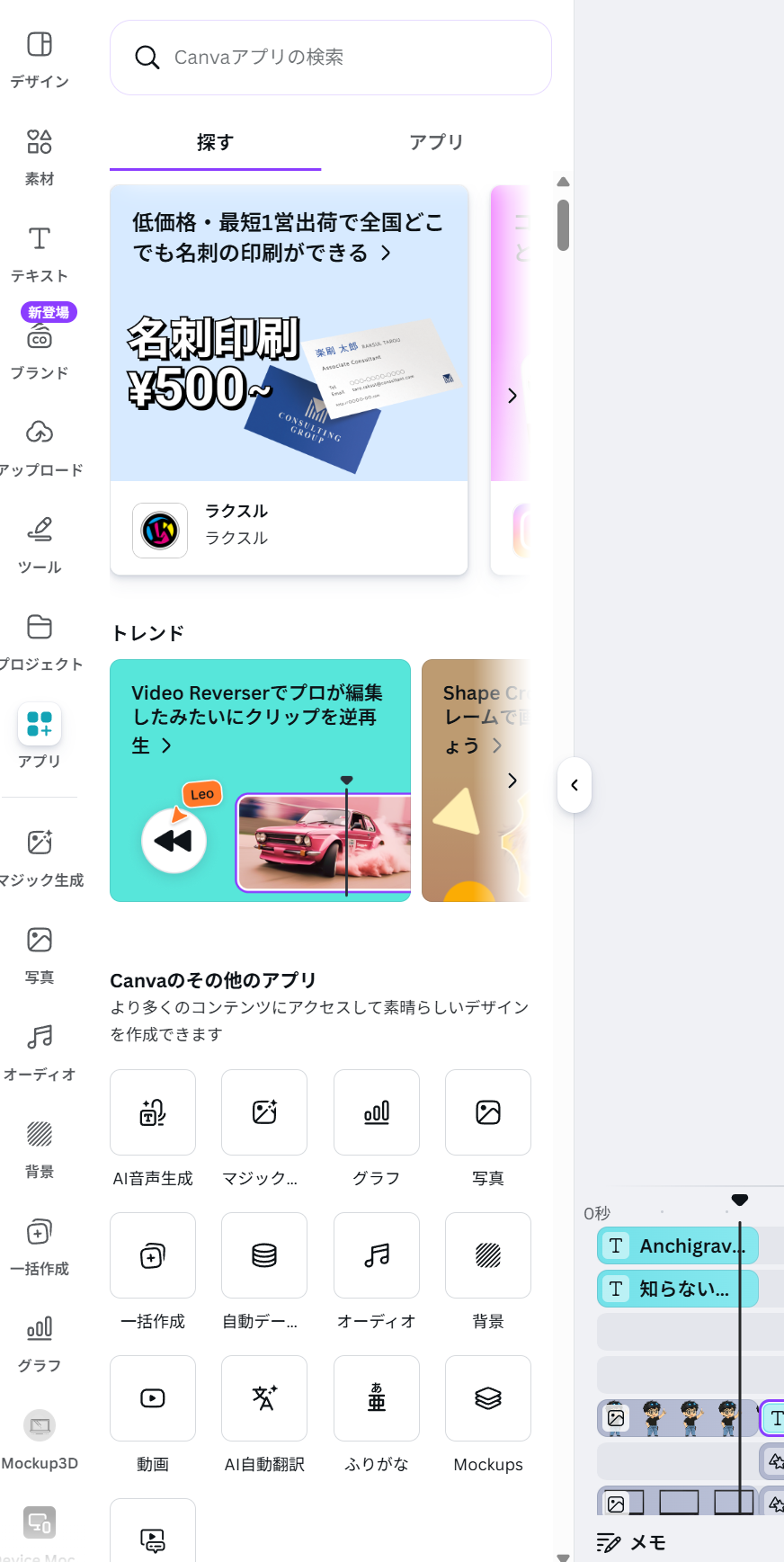This screenshot has height=1562, width=784.
Task: Open the メモ notes button
Action: pyautogui.click(x=632, y=1543)
